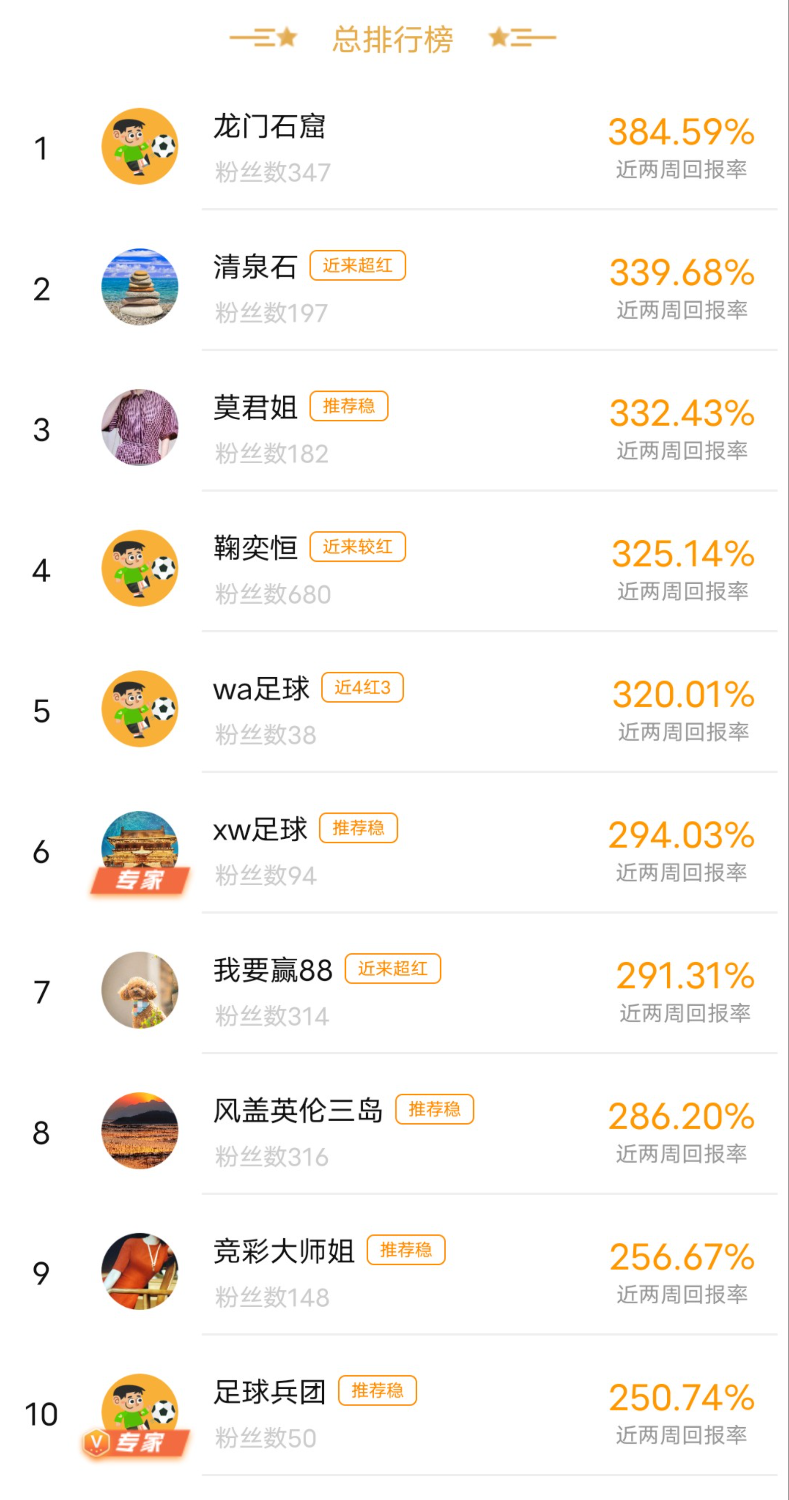This screenshot has height=1500, width=789.
Task: Open 清泉石's ranking entry
Action: point(394,289)
